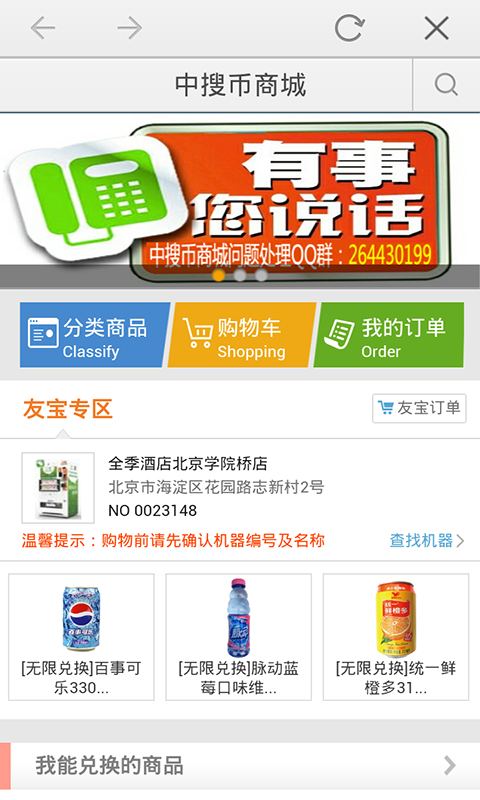
Task: Go forward with the right arrow
Action: (x=130, y=28)
